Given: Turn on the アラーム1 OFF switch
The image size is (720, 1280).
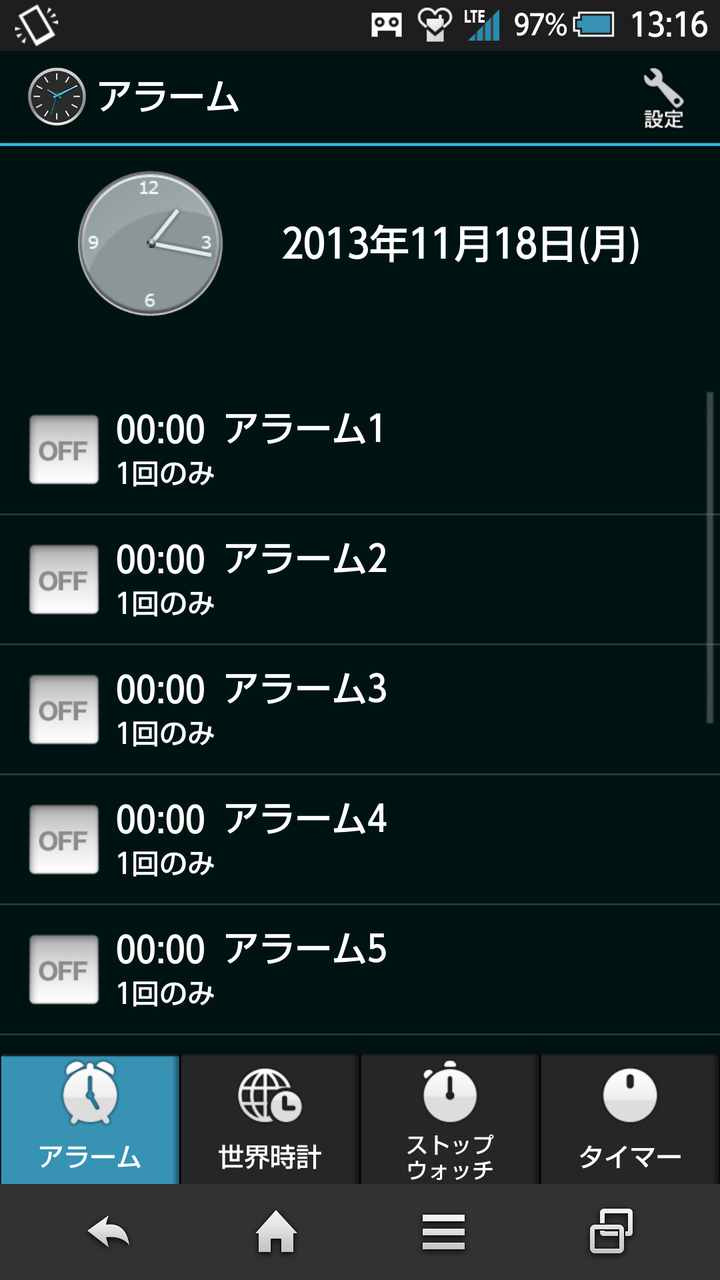Looking at the screenshot, I should (x=64, y=450).
